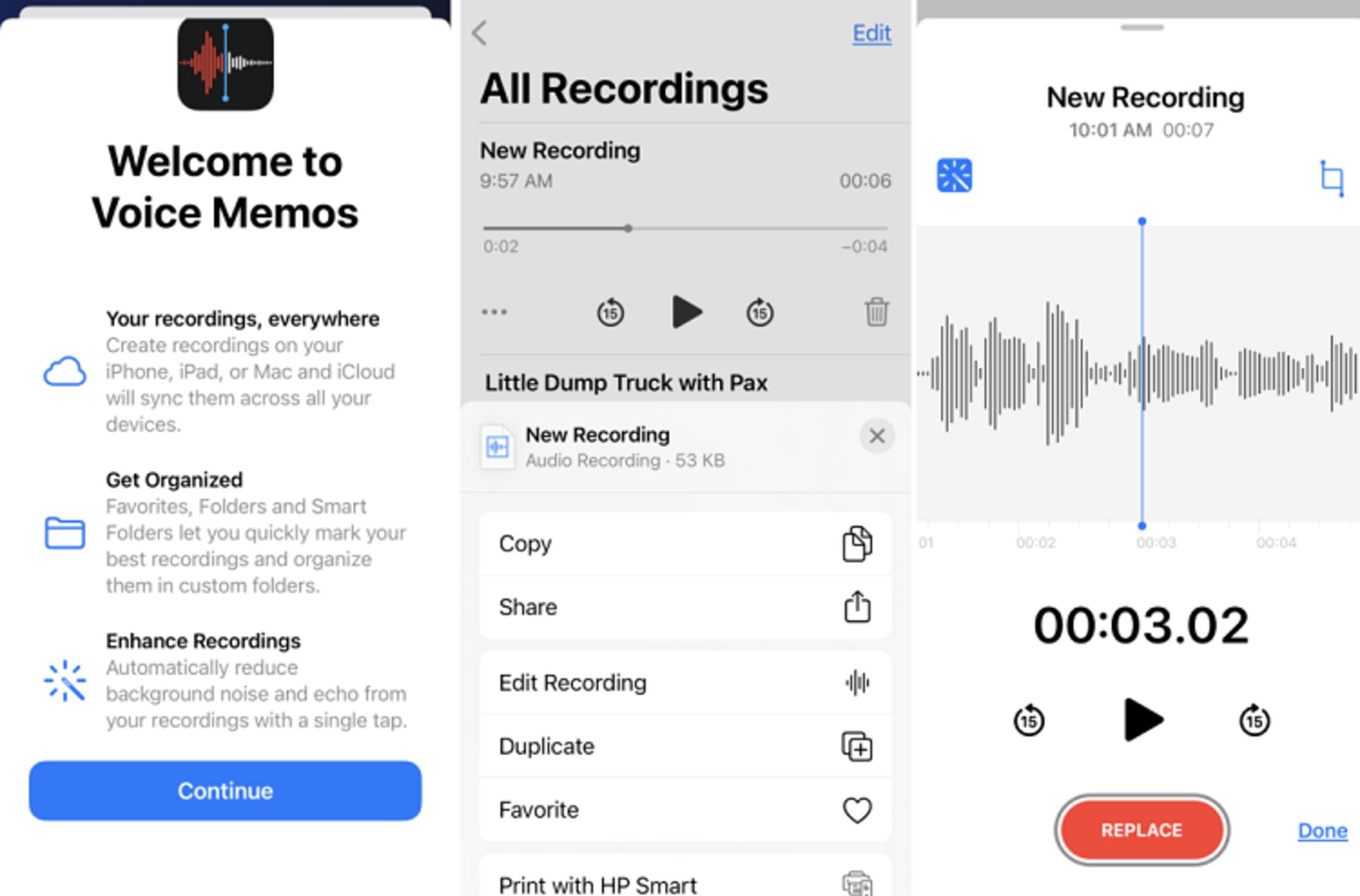Viewport: 1360px width, 896px height.
Task: Duplicate the recording
Action: (x=684, y=746)
